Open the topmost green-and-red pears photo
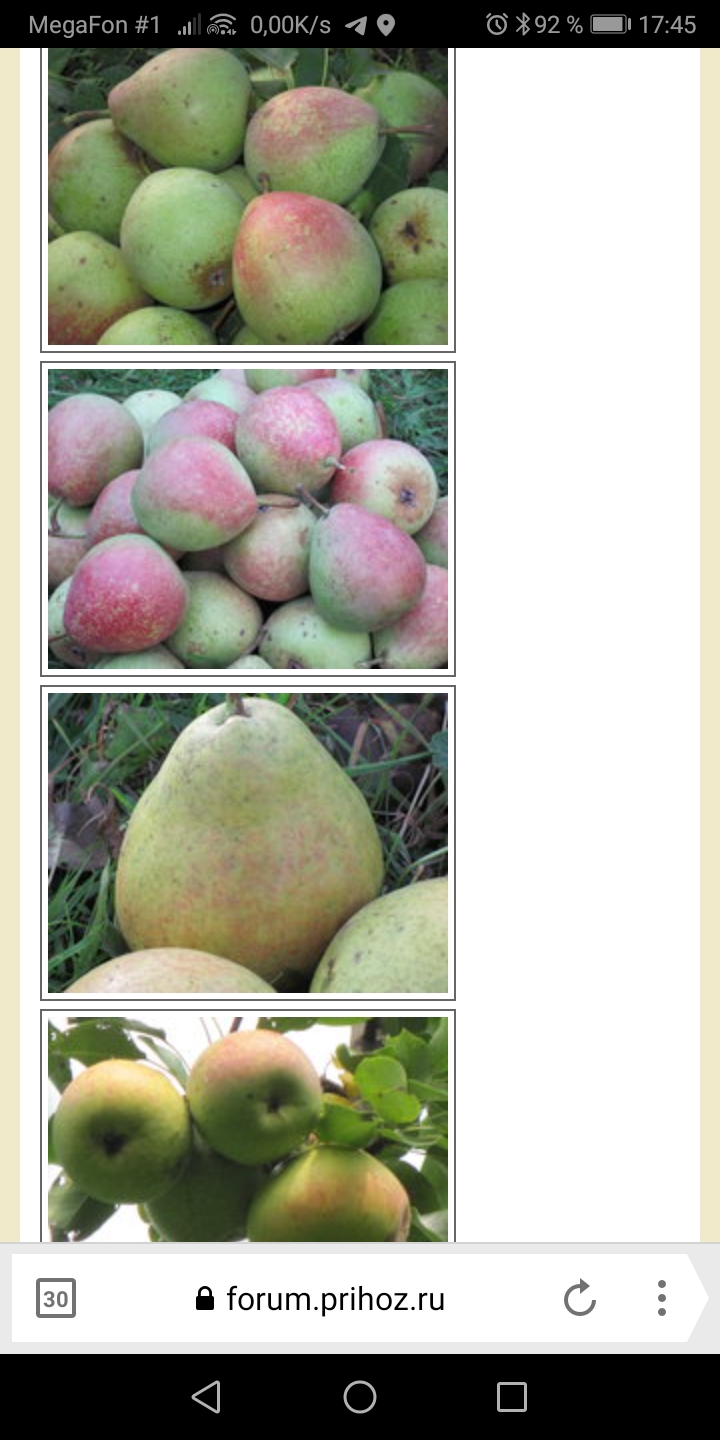The width and height of the screenshot is (720, 1440). [248, 197]
